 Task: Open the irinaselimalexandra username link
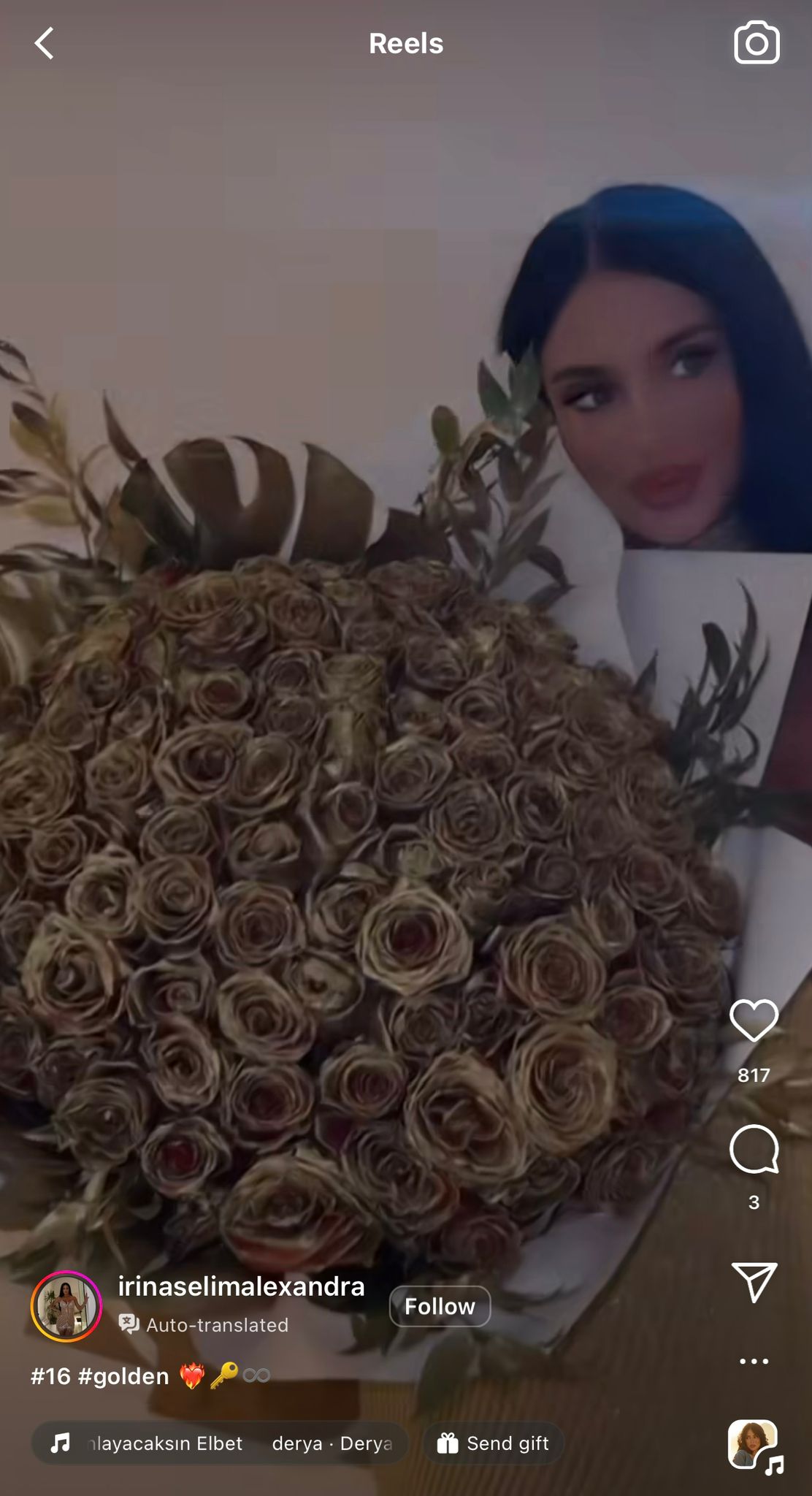[241, 1286]
